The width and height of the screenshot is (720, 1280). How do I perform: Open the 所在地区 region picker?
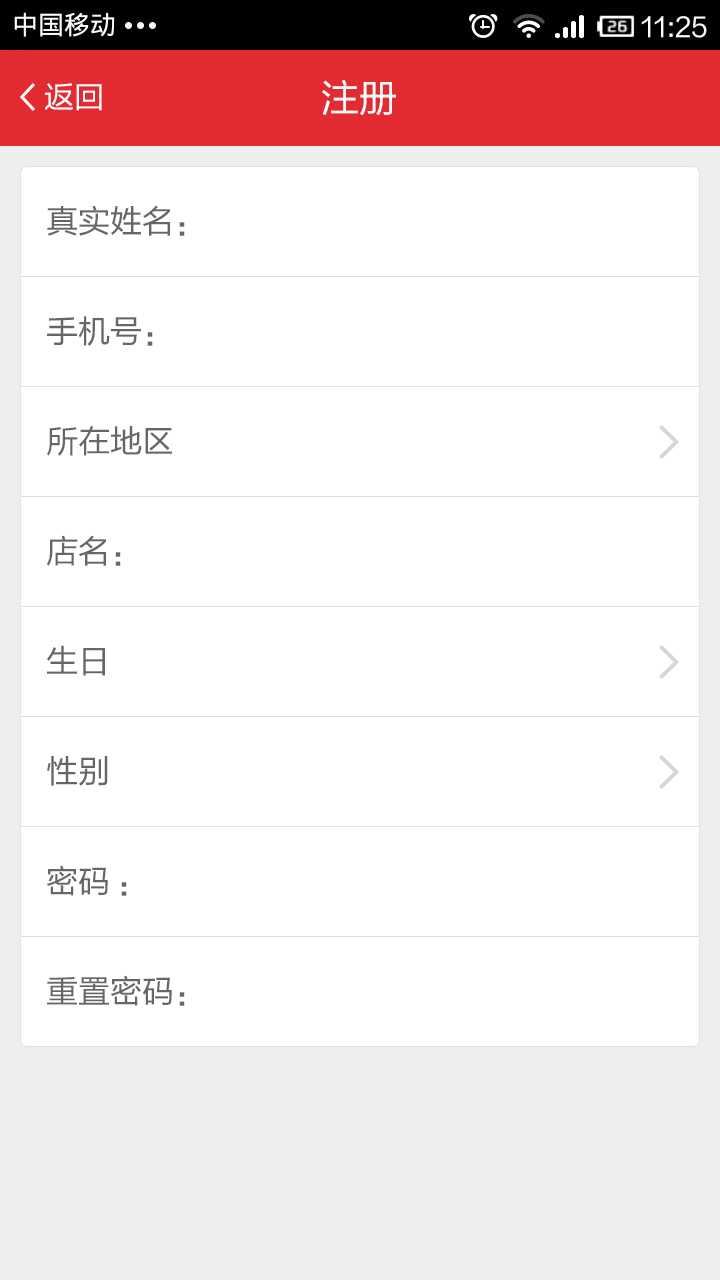(x=360, y=442)
